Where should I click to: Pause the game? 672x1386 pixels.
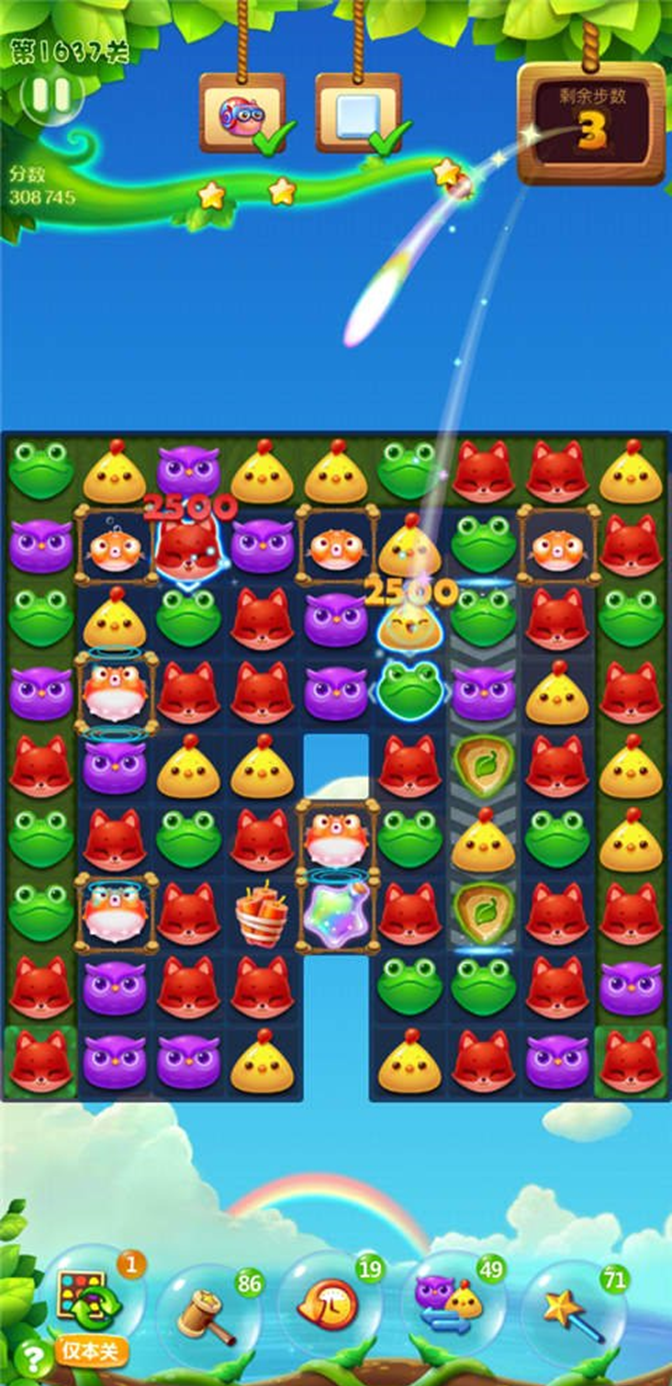tap(51, 95)
